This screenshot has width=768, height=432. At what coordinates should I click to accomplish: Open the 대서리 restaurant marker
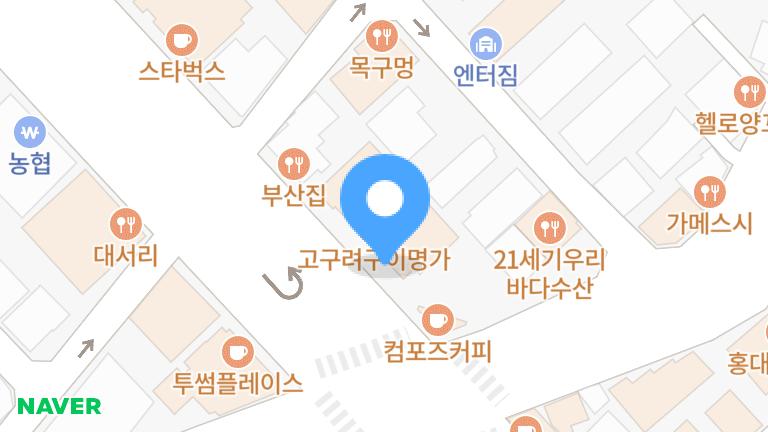pyautogui.click(x=125, y=223)
